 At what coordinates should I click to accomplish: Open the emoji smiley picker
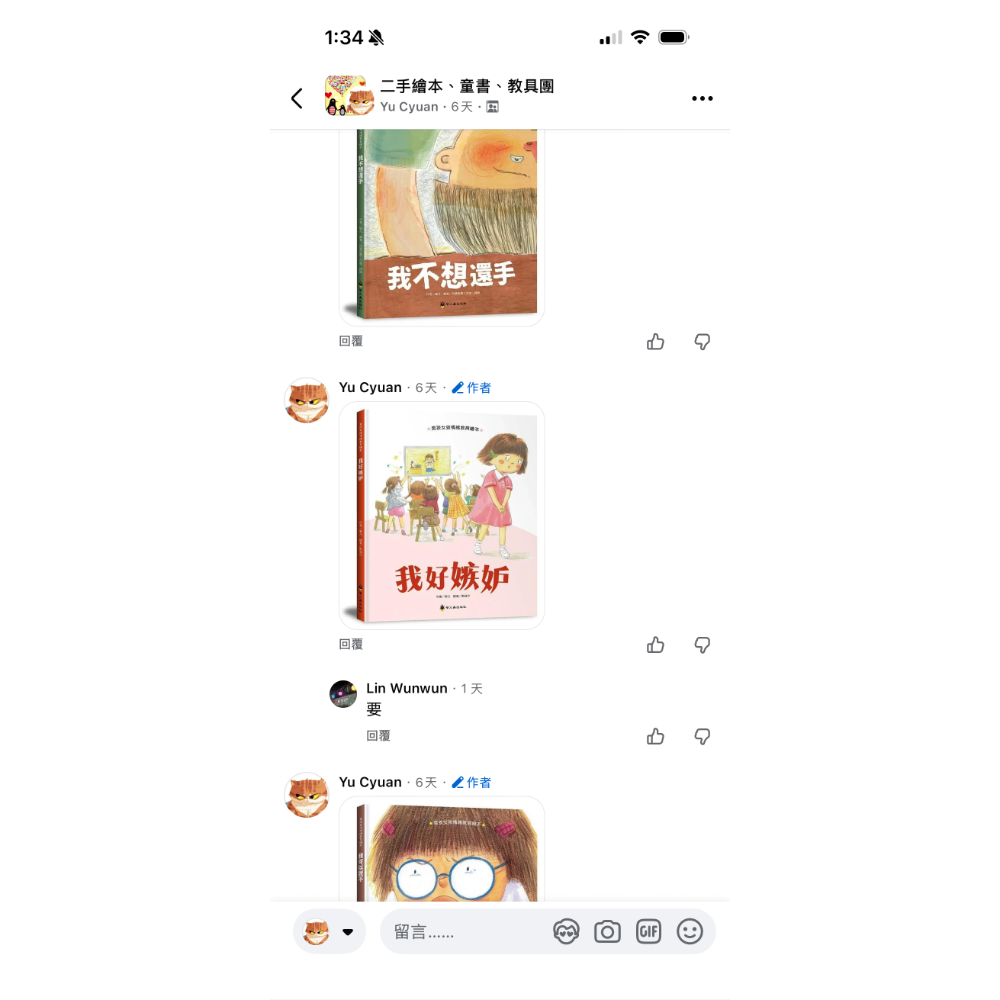(x=690, y=932)
